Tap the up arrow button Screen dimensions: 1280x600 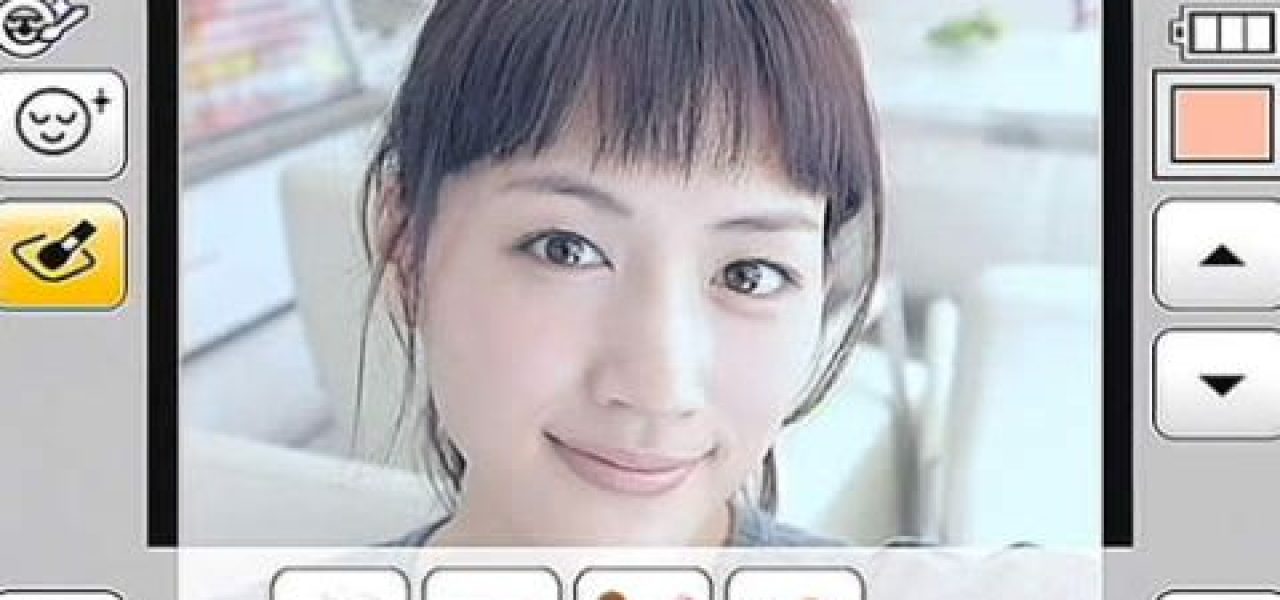tap(1220, 255)
